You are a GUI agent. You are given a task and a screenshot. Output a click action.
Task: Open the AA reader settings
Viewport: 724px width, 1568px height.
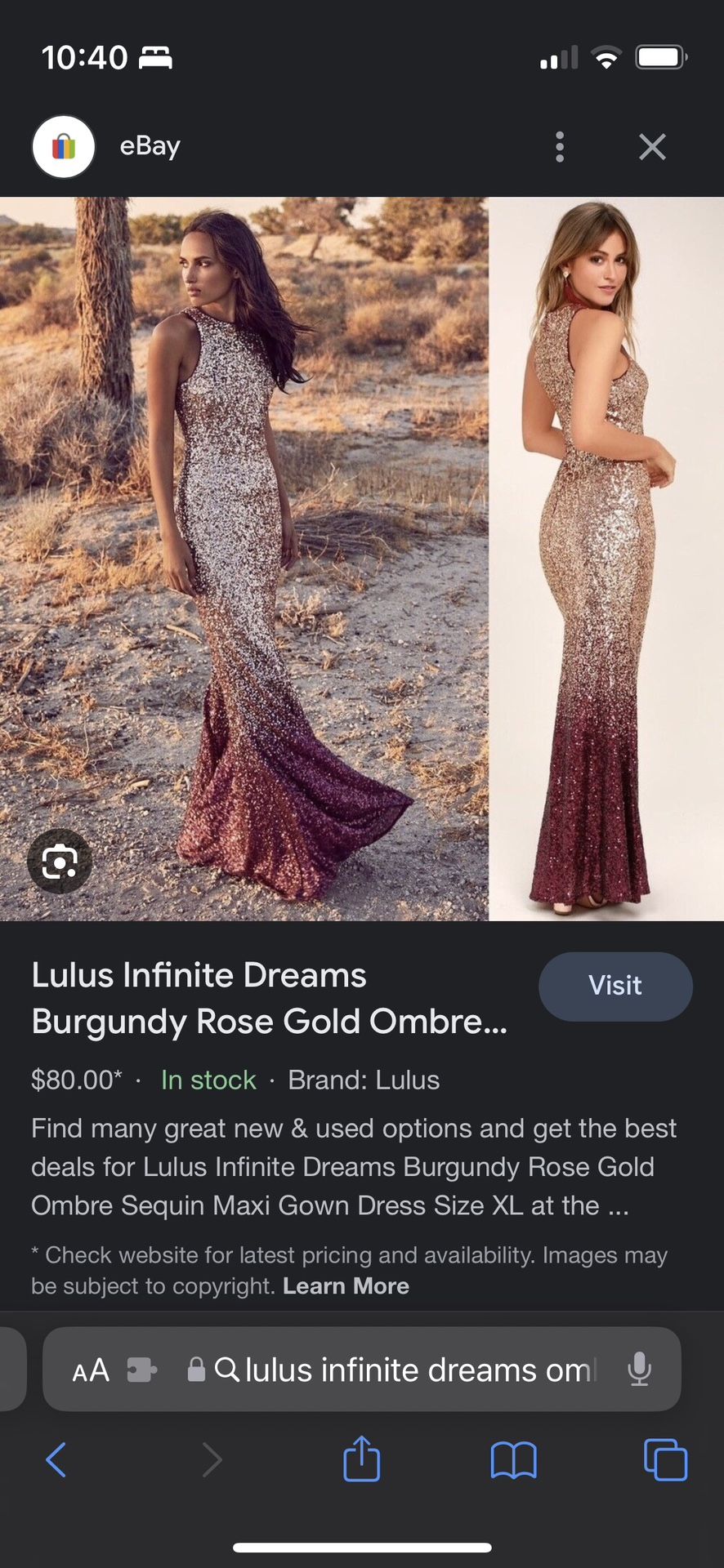tap(91, 1370)
